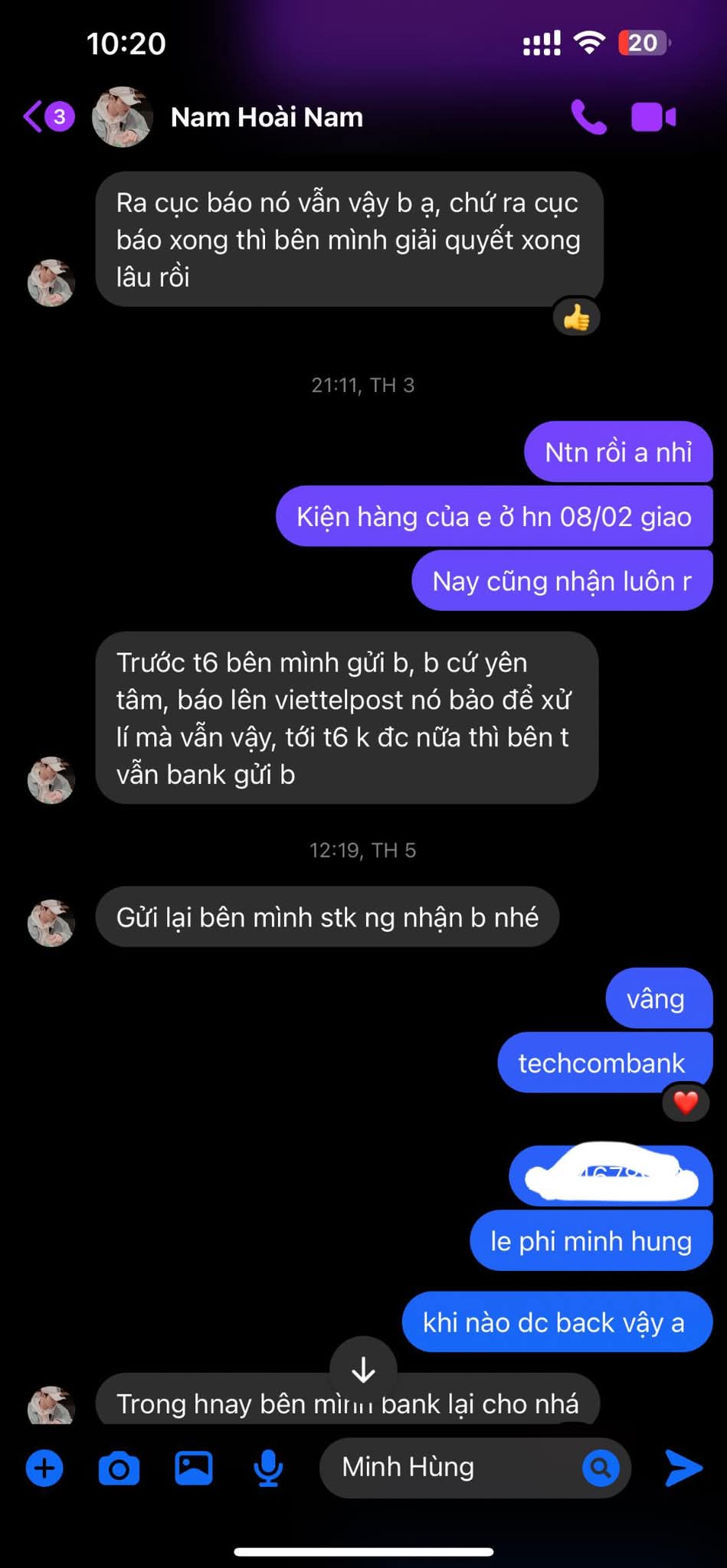View the heart reaction on the techcombank message

point(685,1102)
